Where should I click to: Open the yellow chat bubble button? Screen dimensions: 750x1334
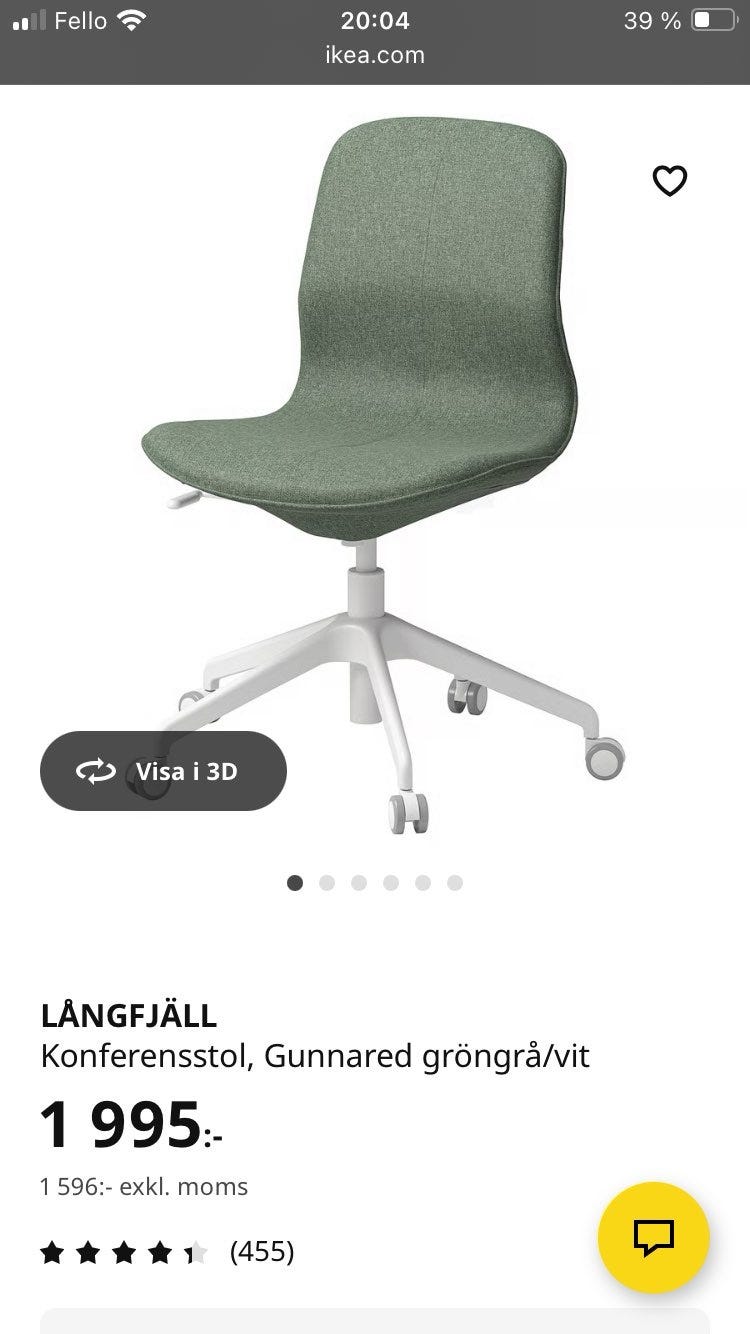[x=653, y=1237]
